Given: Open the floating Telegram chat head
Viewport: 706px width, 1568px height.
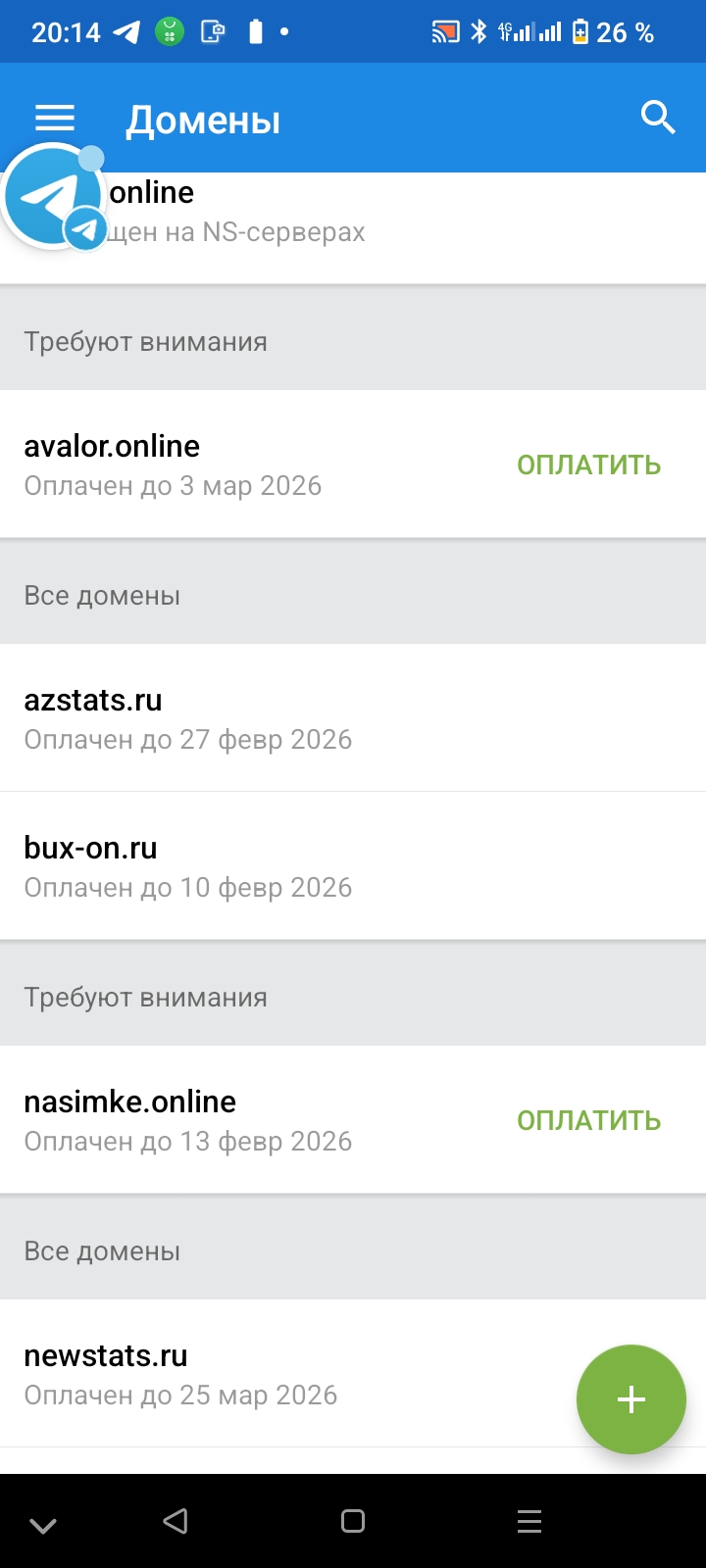Looking at the screenshot, I should (55, 196).
